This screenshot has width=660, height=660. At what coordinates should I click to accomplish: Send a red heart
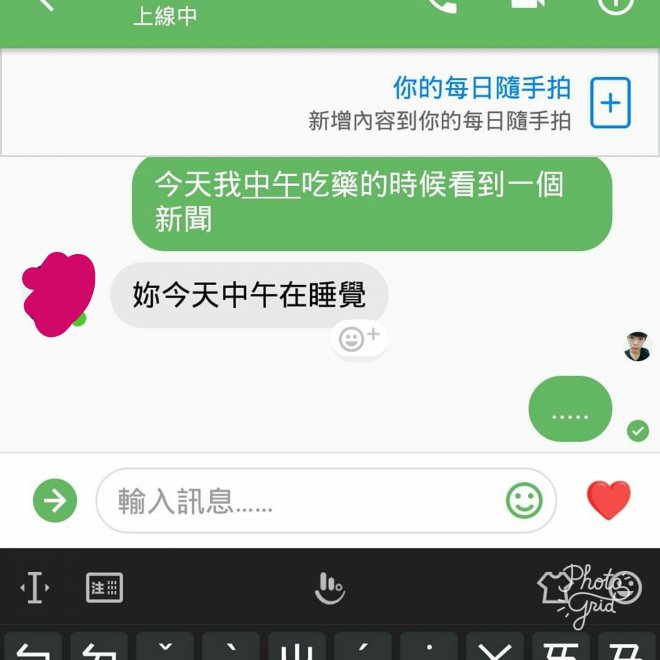click(608, 500)
